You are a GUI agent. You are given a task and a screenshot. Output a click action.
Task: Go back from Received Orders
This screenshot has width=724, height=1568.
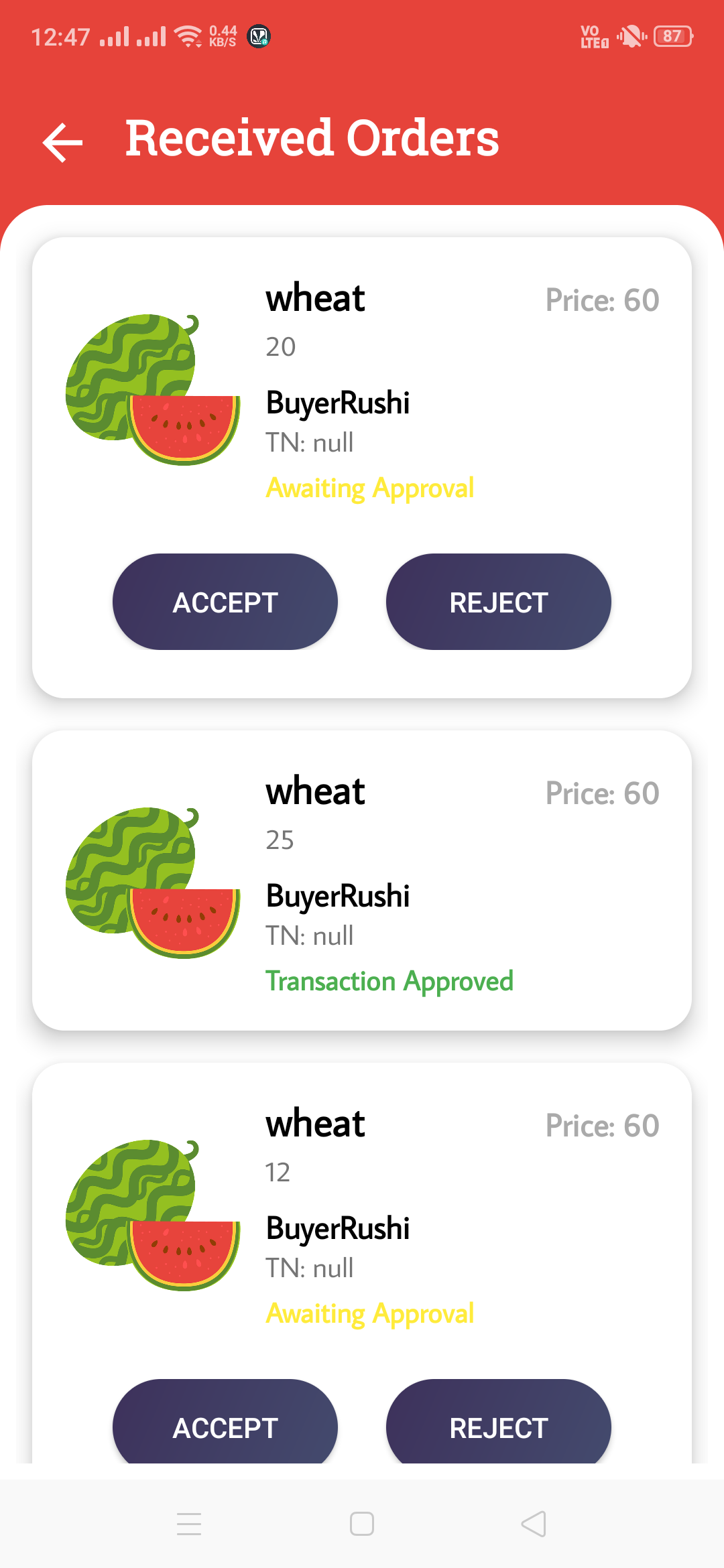(x=62, y=141)
